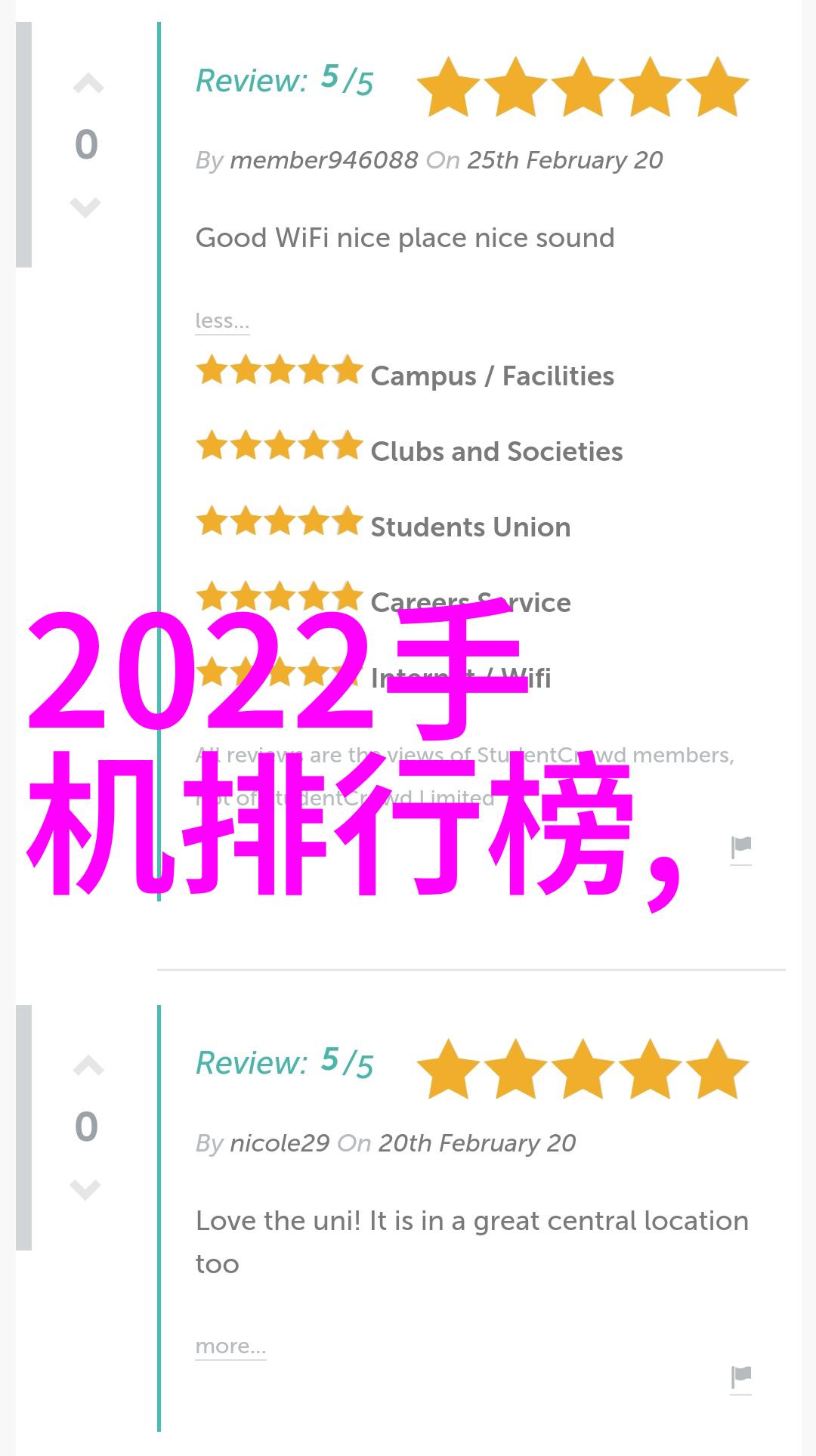Downvote the review by nicole29
The width and height of the screenshot is (816, 1456).
[85, 1189]
